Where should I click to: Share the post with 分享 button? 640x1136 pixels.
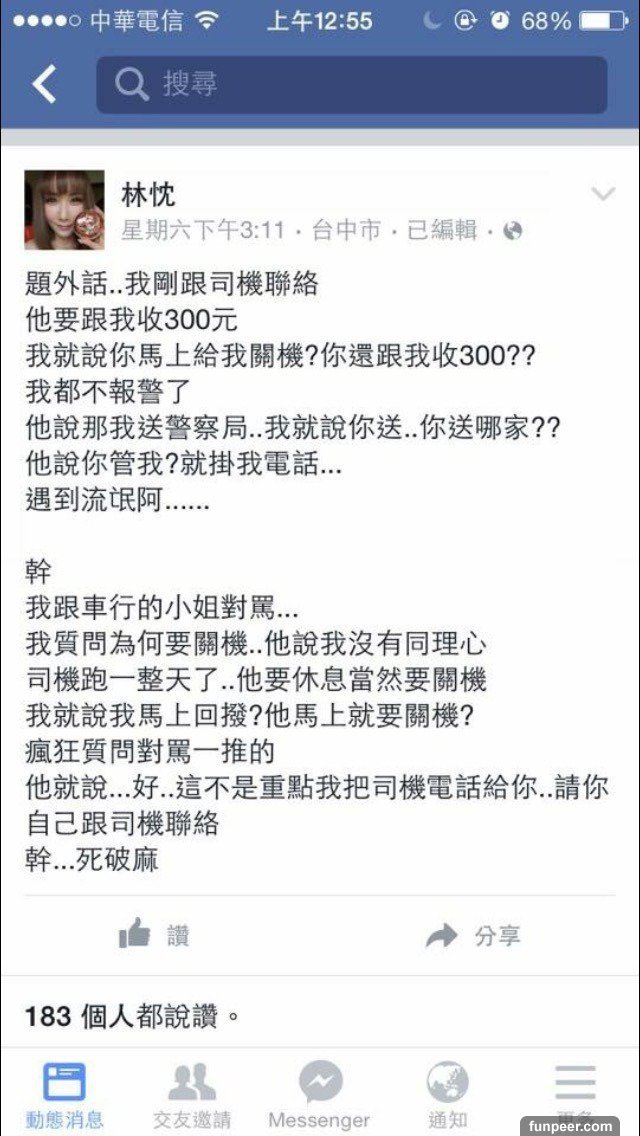coord(473,936)
